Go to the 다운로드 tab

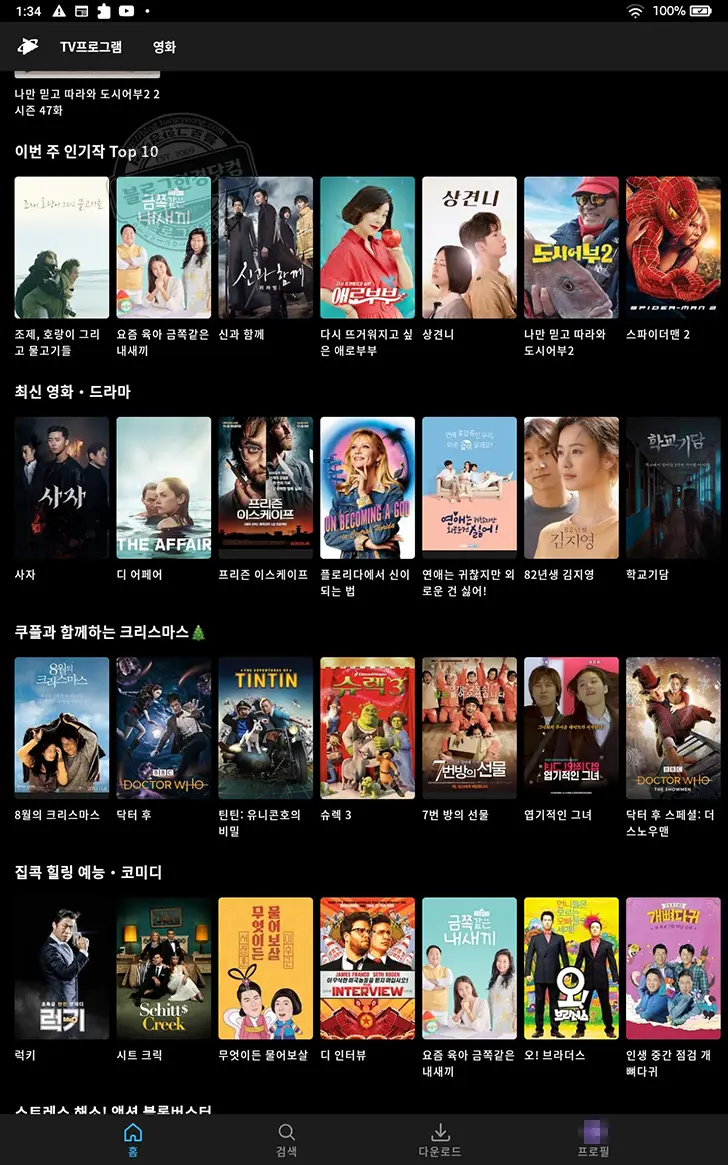(x=439, y=1140)
